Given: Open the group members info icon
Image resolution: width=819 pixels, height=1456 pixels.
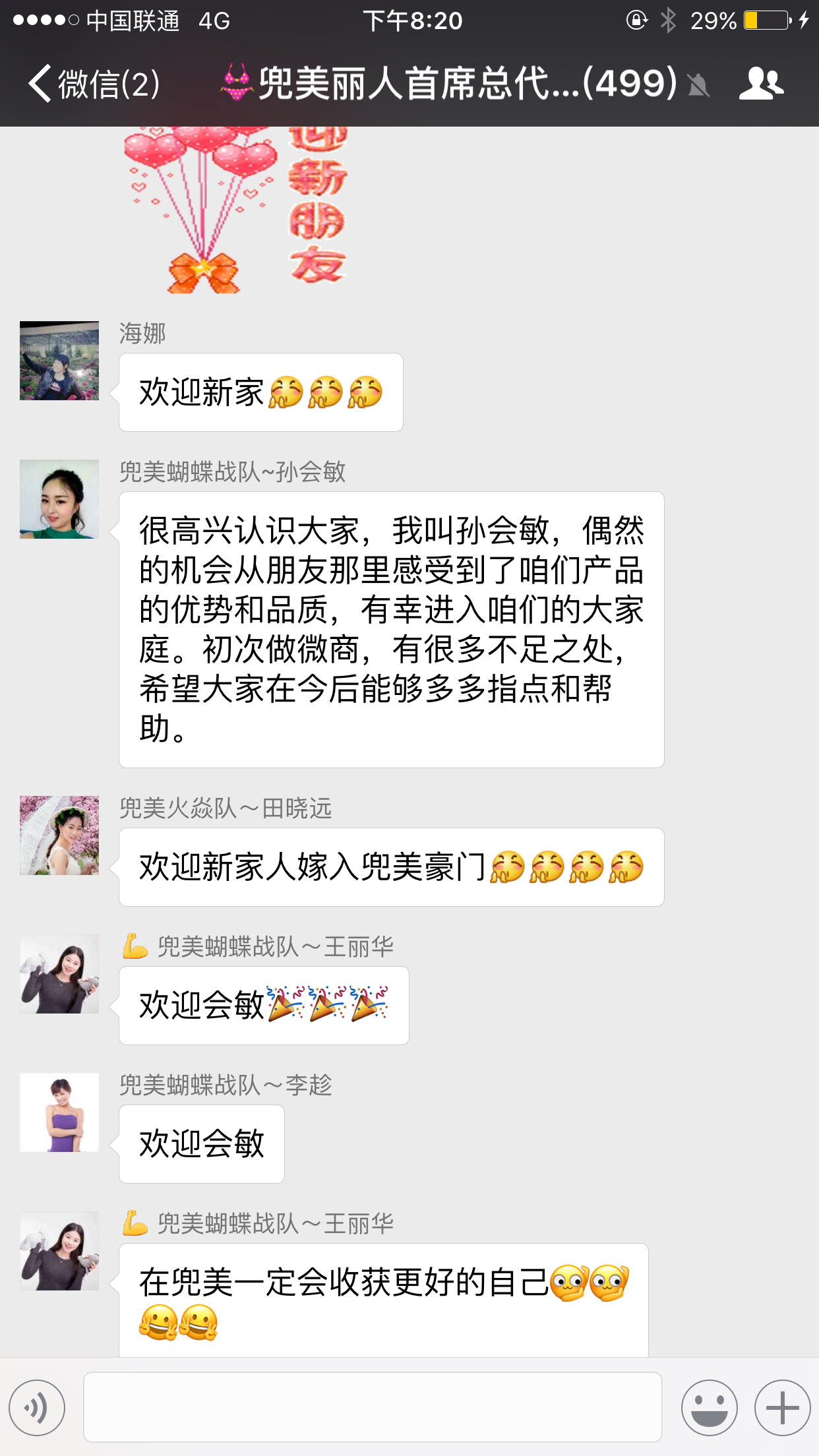Looking at the screenshot, I should [761, 84].
